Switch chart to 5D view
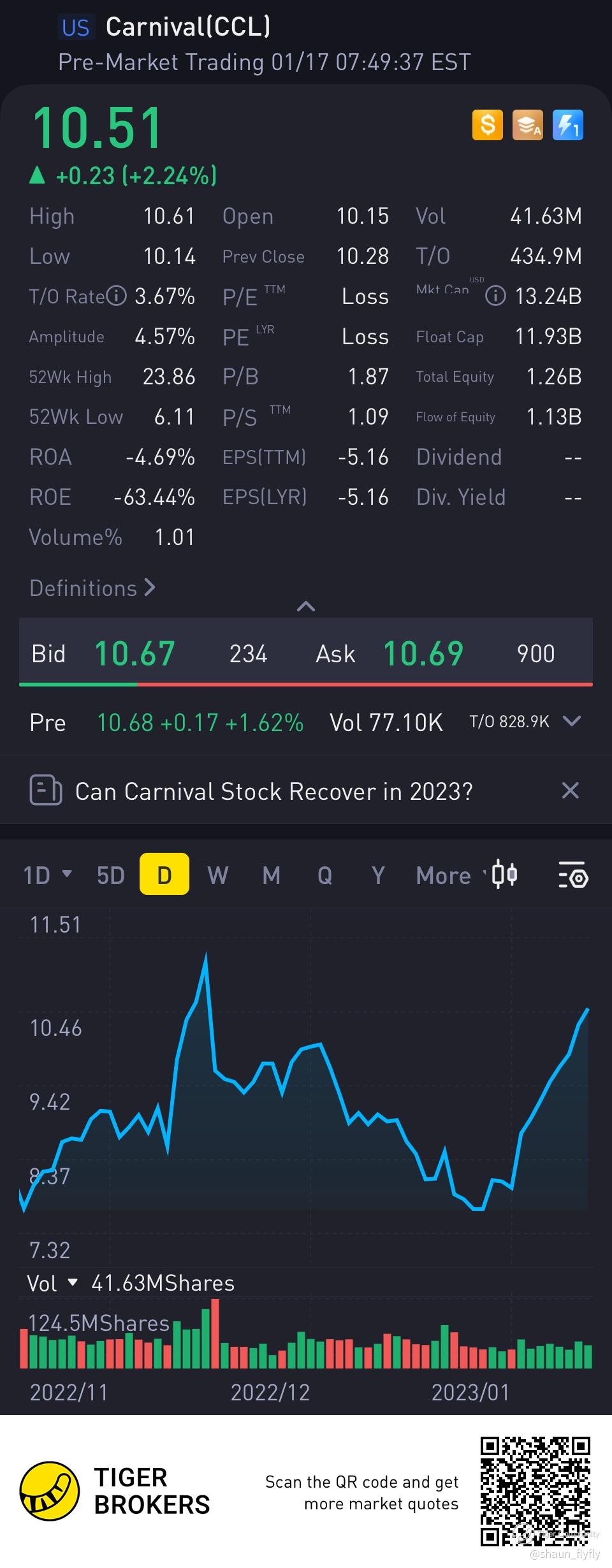612x1568 pixels. 110,875
